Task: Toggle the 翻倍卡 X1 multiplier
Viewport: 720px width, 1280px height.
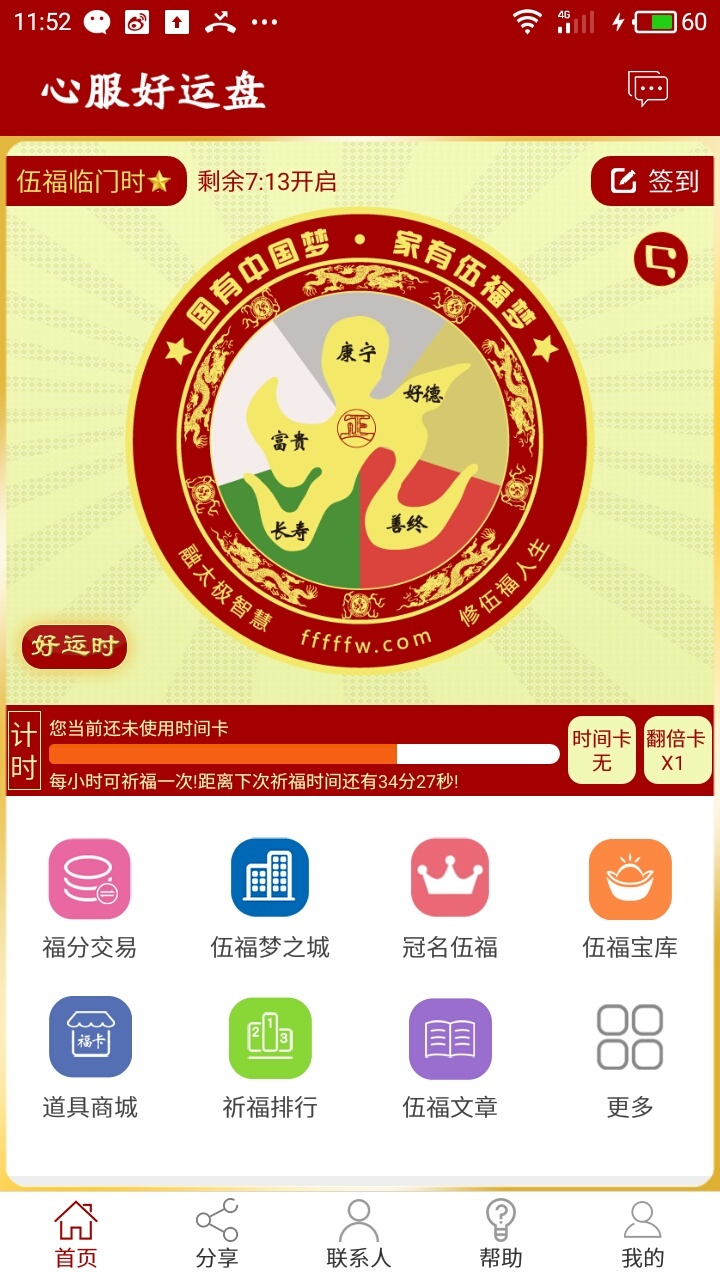Action: point(677,750)
